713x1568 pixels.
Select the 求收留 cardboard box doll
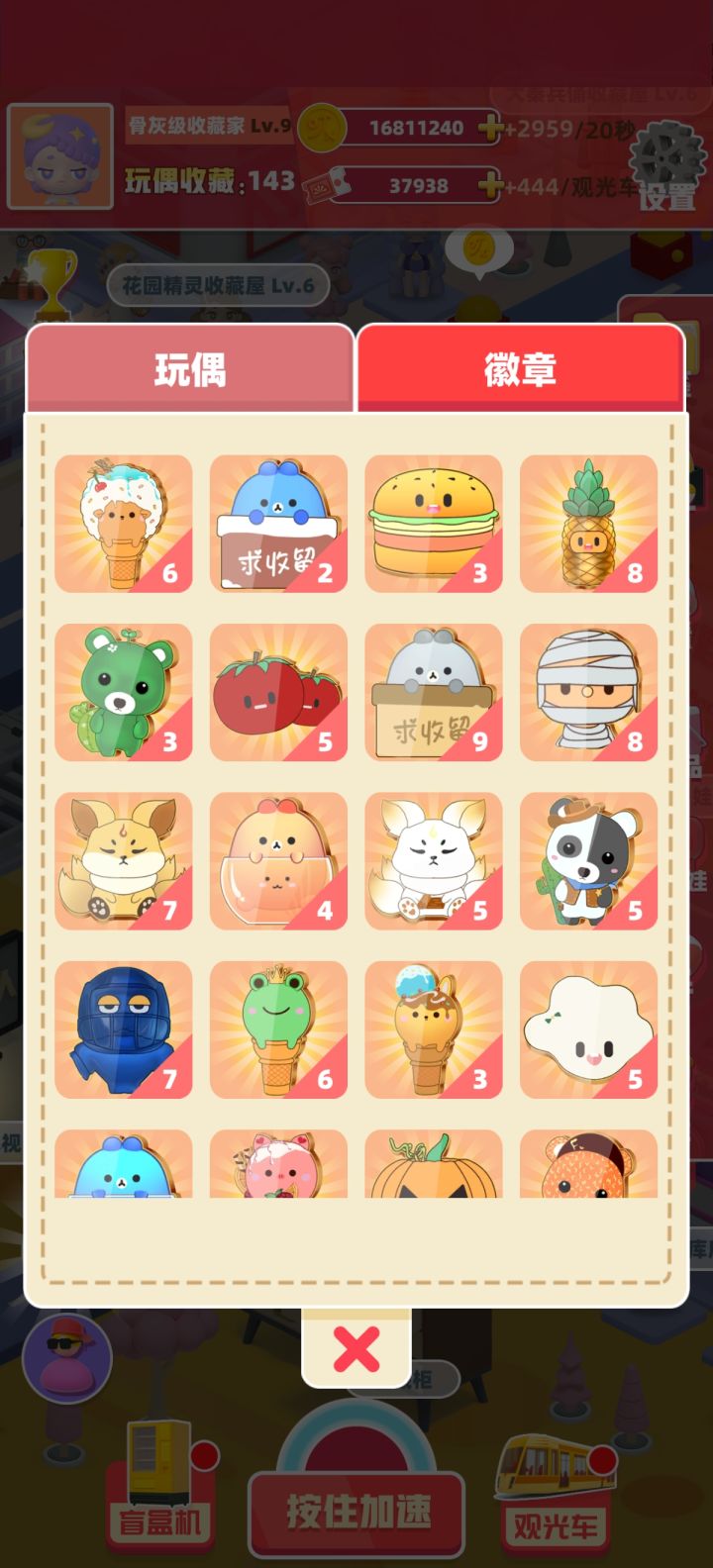pyautogui.click(x=279, y=522)
